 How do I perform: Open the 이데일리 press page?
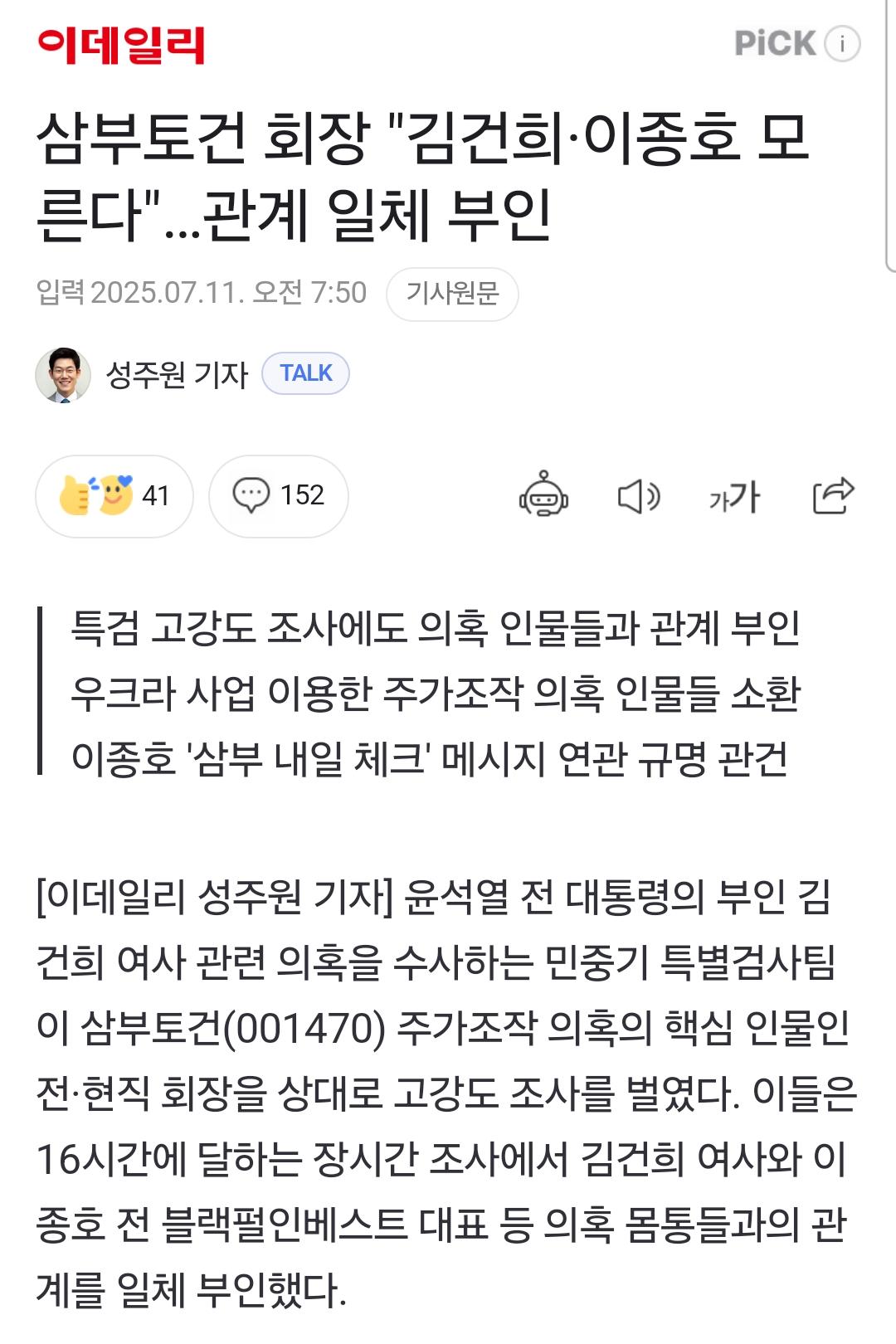click(121, 45)
